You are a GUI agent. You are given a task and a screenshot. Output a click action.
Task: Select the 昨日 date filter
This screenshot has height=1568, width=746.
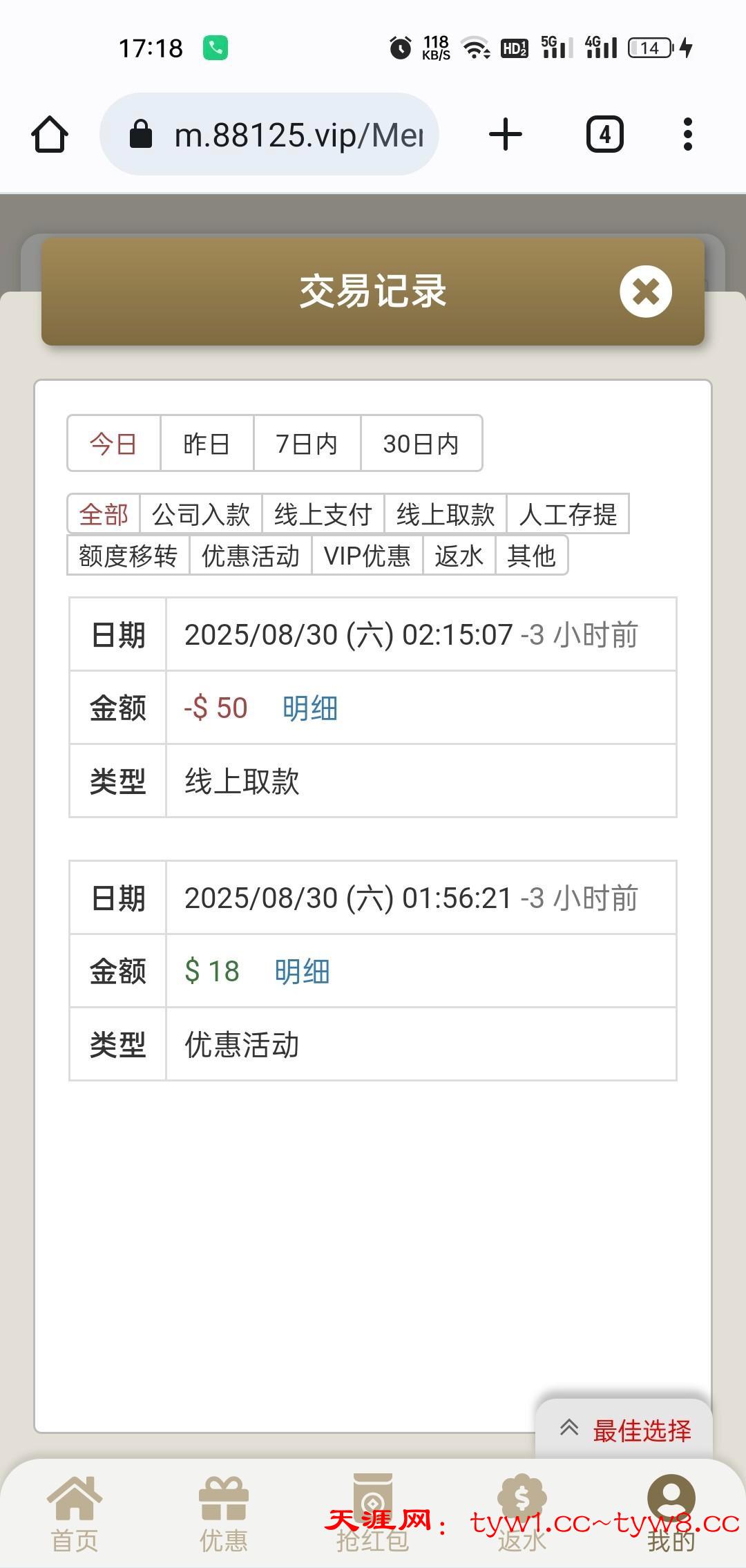207,444
